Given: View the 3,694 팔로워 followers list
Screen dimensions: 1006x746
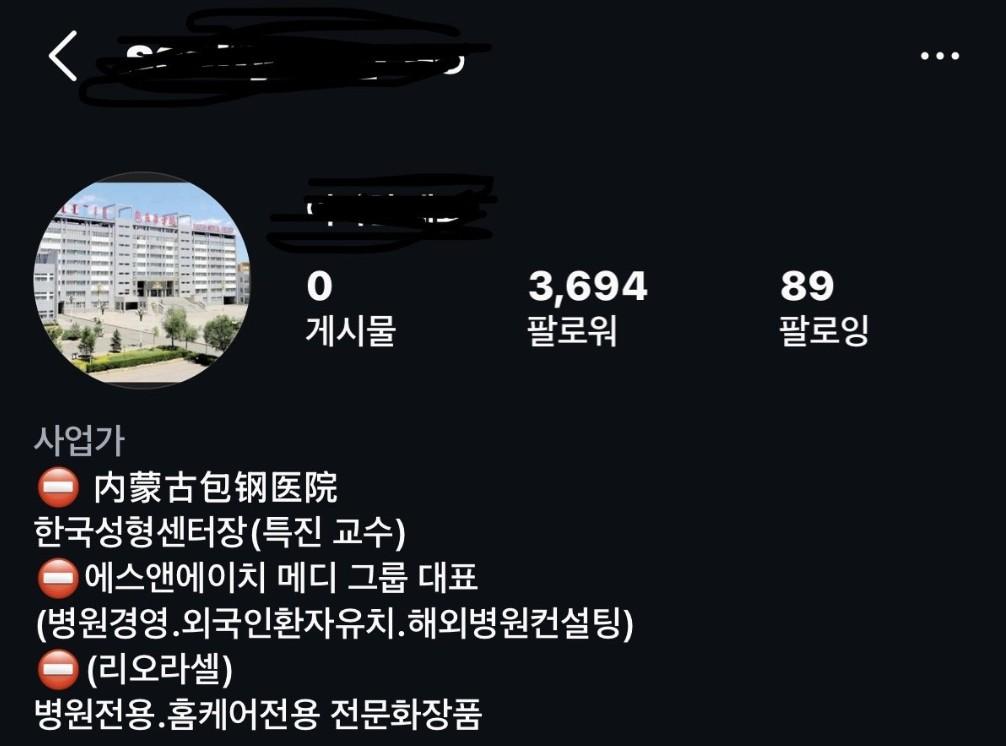Looking at the screenshot, I should coord(587,307).
